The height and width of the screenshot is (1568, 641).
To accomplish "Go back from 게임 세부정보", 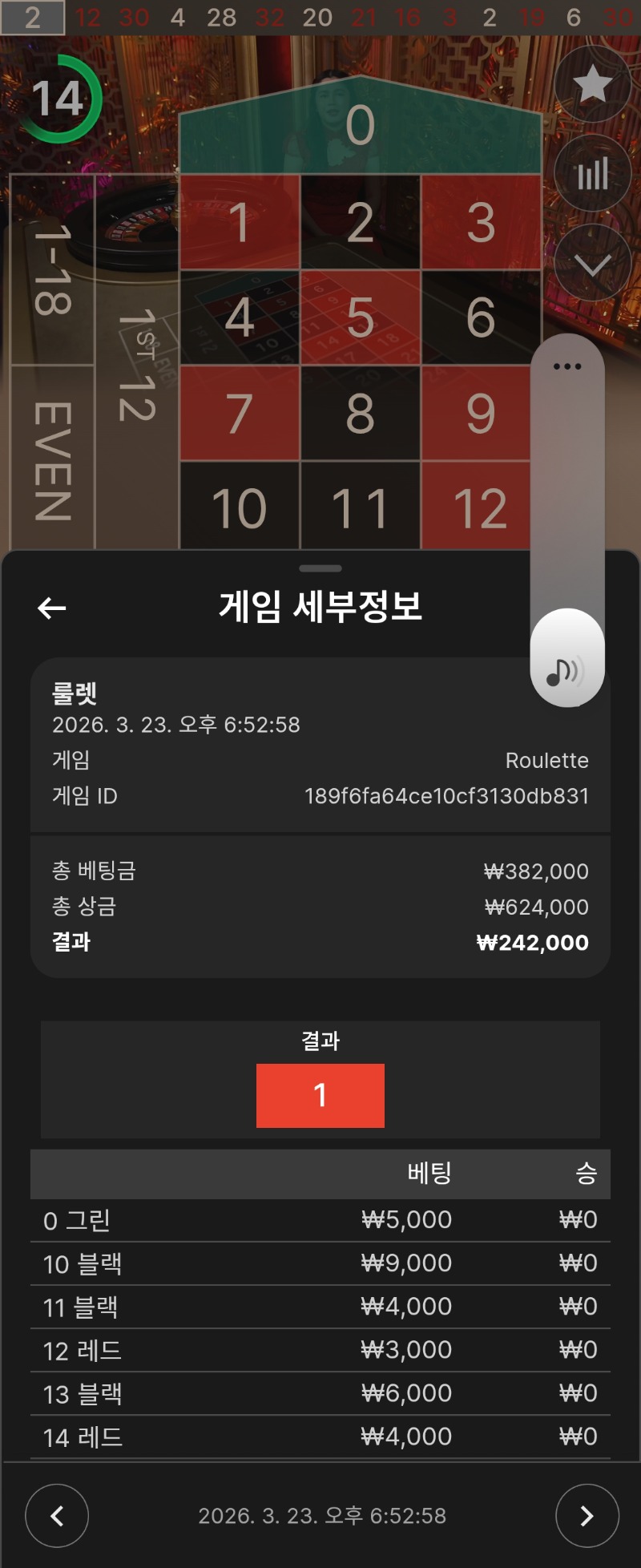I will click(x=52, y=608).
